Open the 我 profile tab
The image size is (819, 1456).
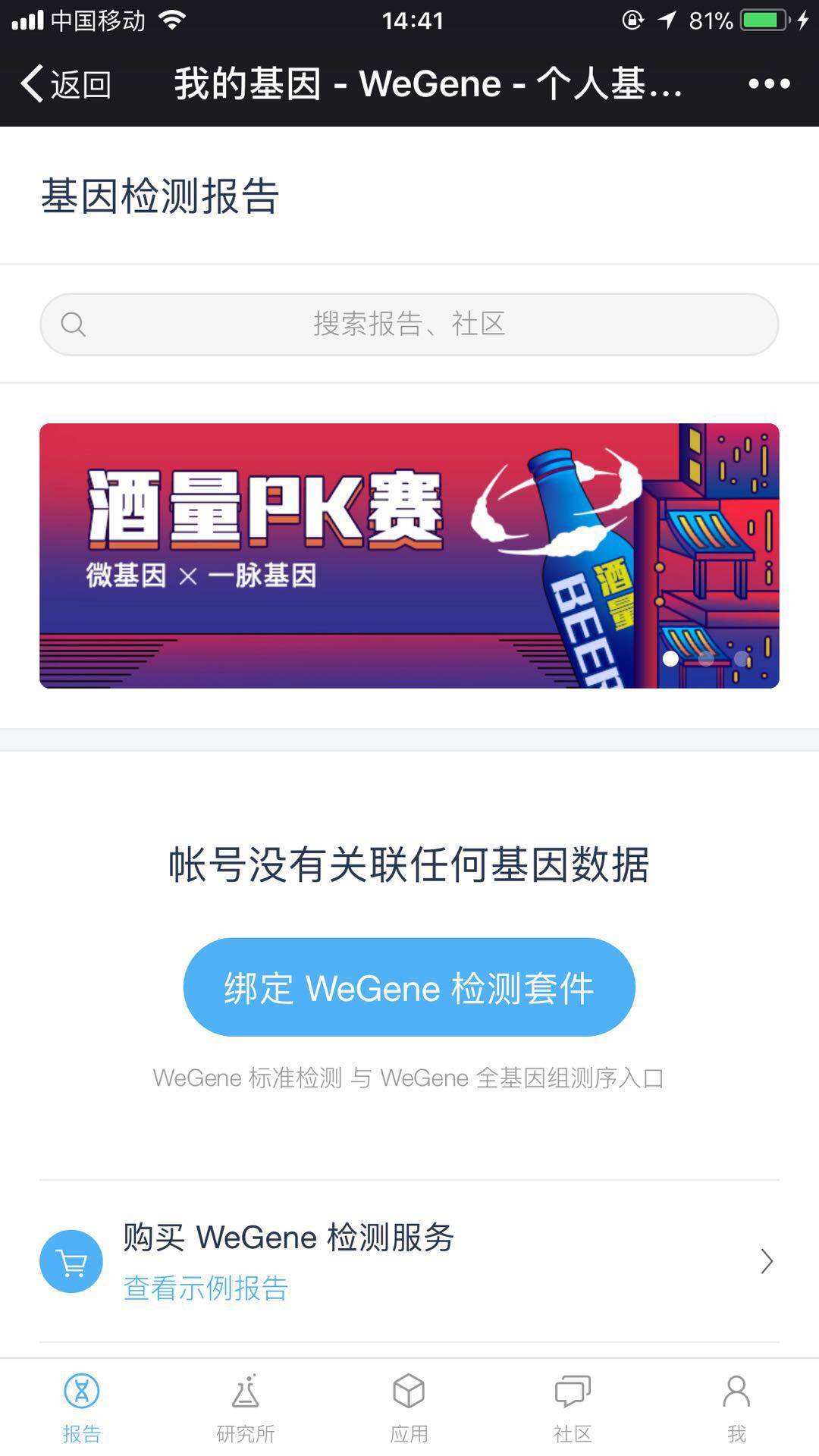(x=736, y=1407)
